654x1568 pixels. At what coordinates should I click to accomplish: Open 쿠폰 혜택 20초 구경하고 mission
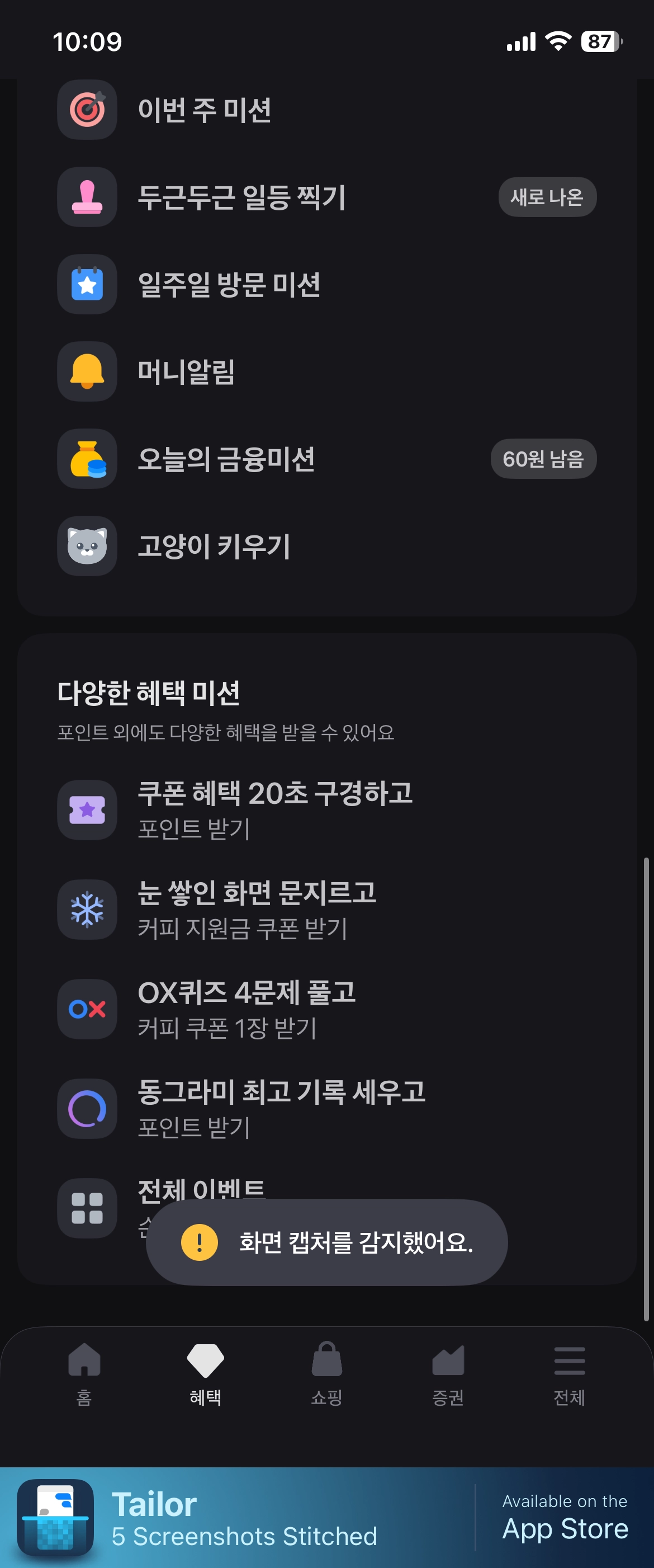pyautogui.click(x=275, y=809)
